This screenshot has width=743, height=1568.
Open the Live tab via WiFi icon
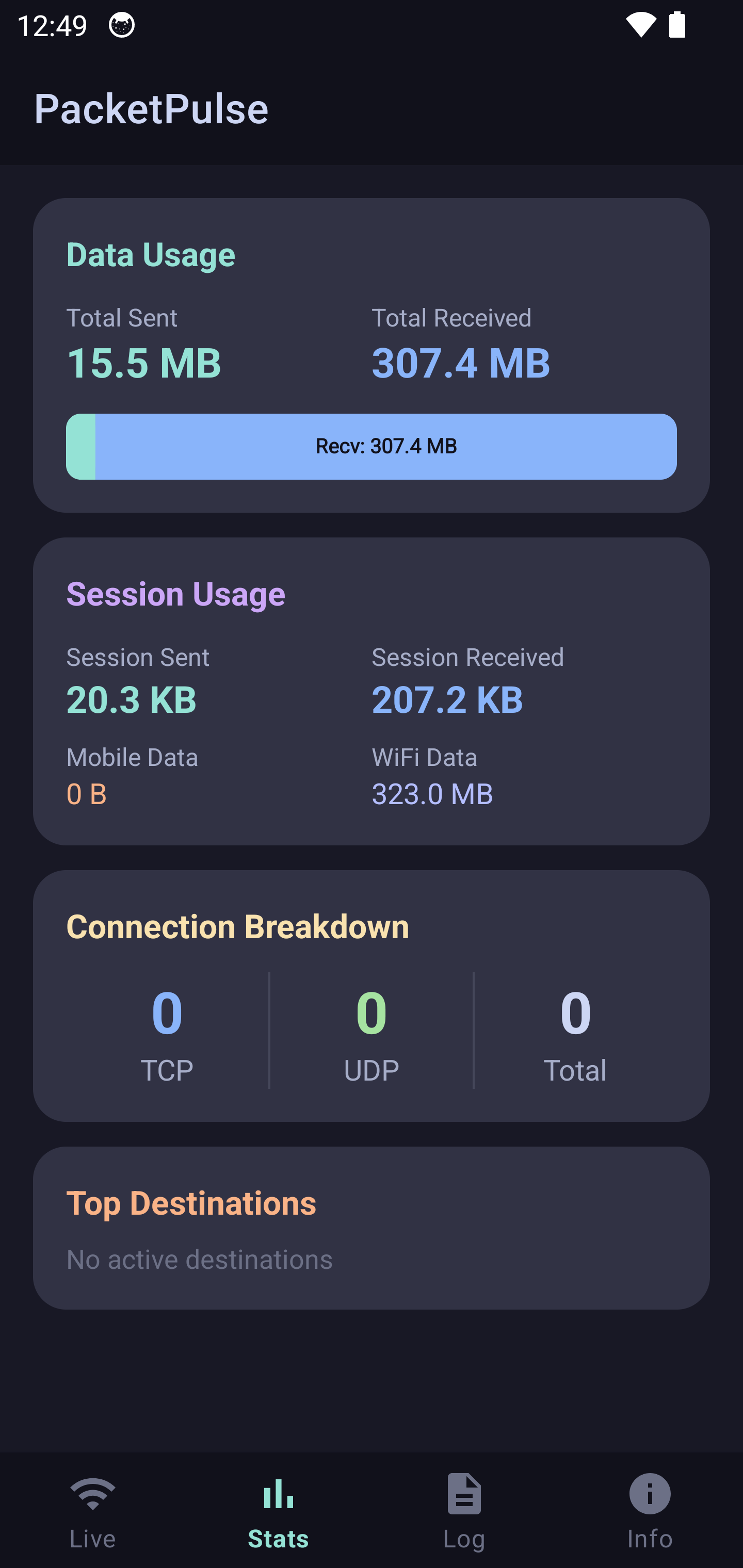coord(92,1493)
